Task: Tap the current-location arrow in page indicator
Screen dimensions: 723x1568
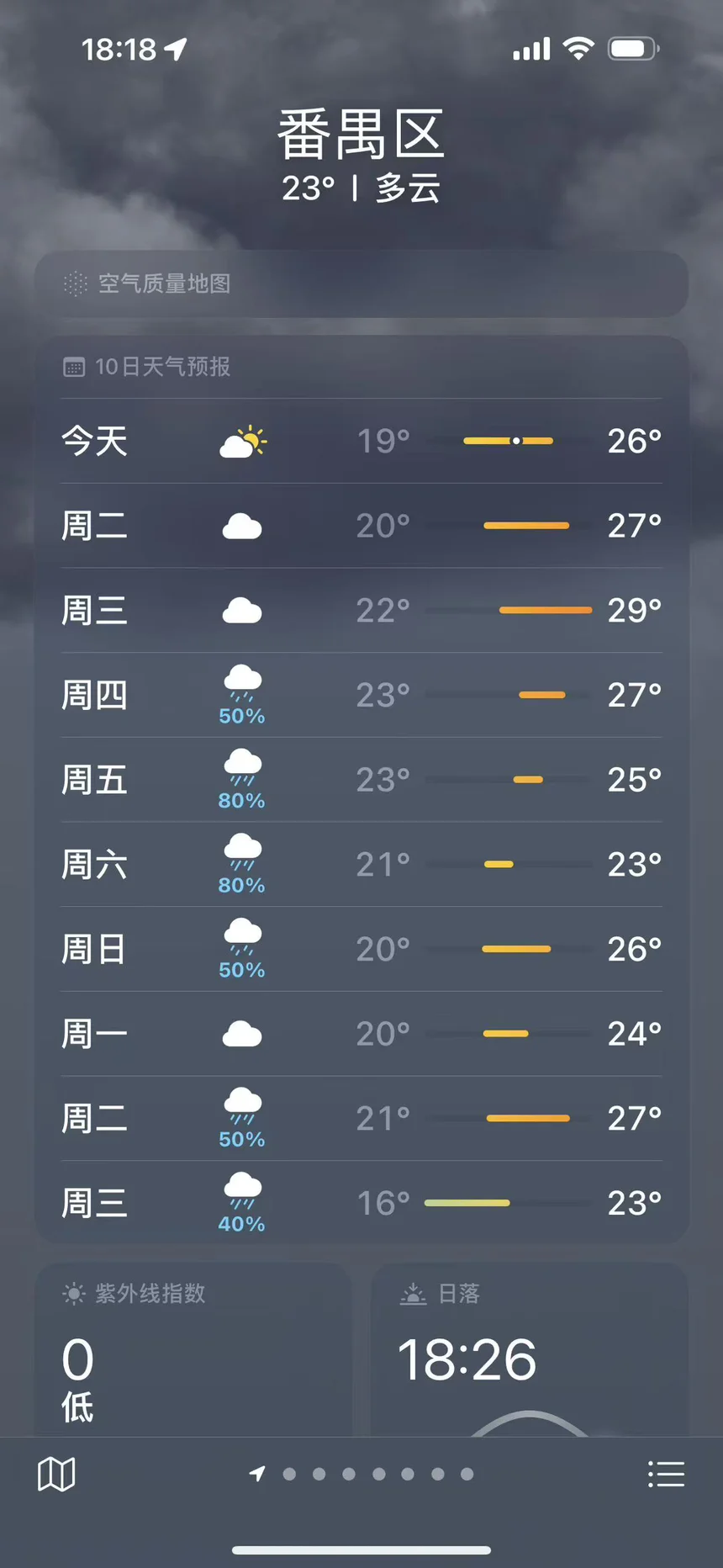Action: click(x=257, y=1474)
